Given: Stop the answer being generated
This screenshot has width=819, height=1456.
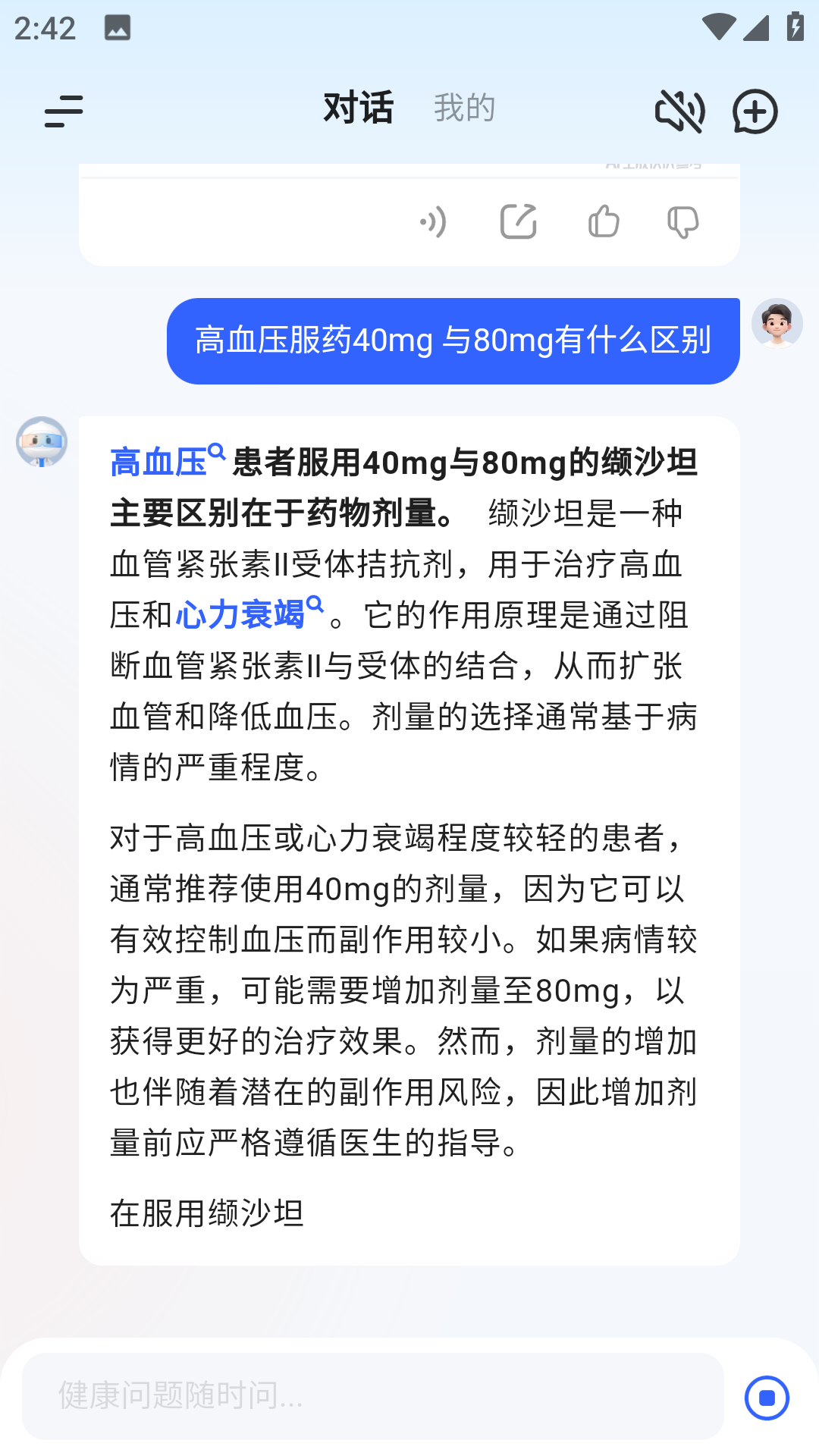Looking at the screenshot, I should (767, 1398).
